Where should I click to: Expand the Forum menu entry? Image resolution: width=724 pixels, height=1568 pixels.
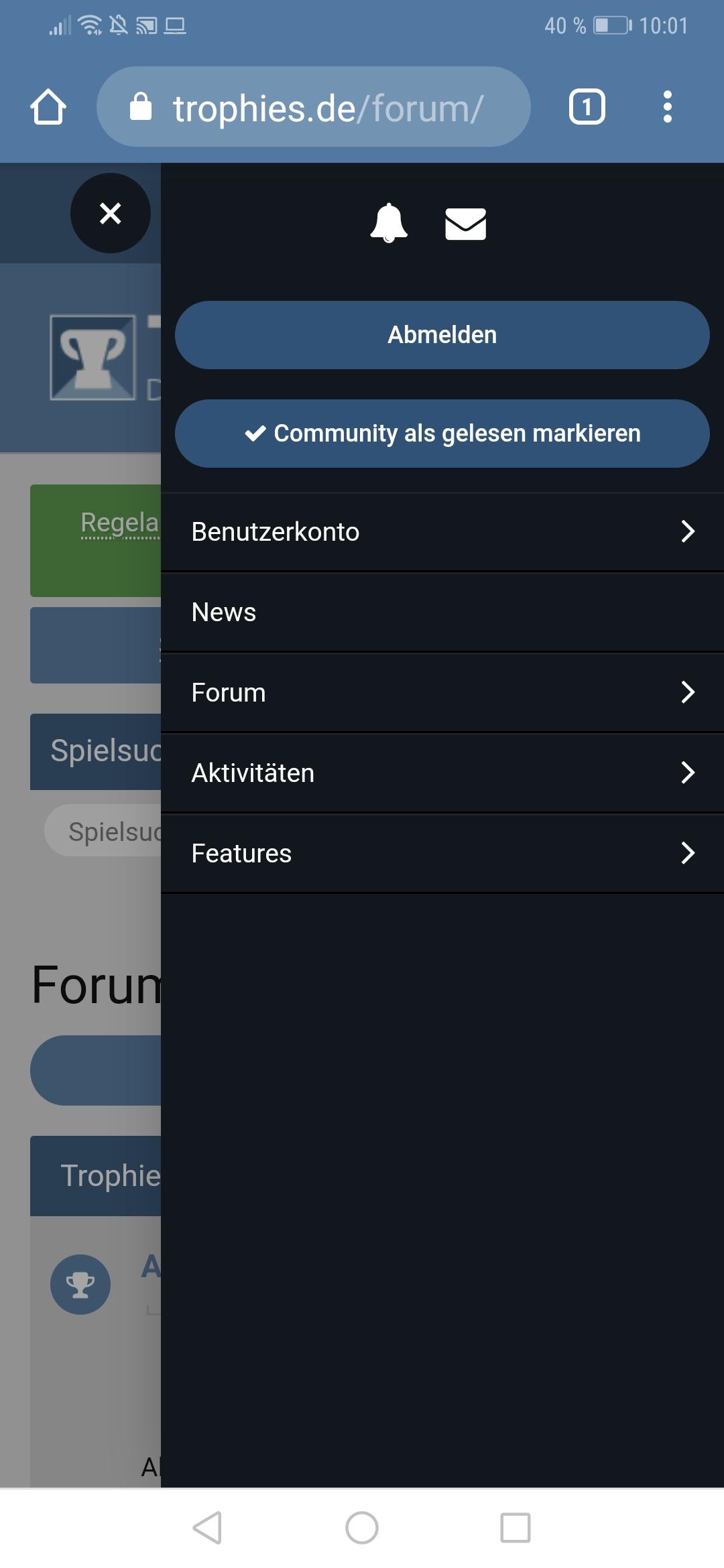(x=442, y=692)
